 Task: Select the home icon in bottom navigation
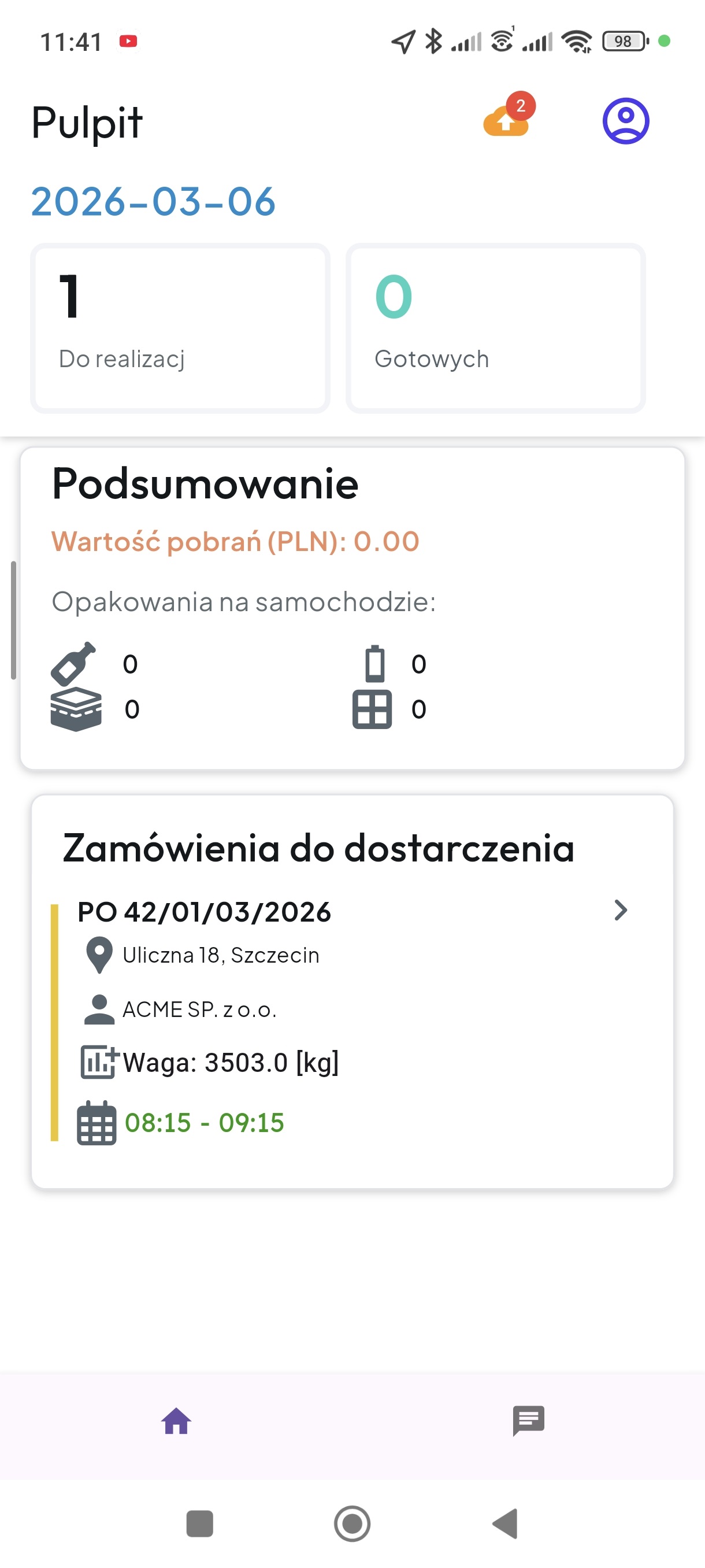coord(176,1421)
